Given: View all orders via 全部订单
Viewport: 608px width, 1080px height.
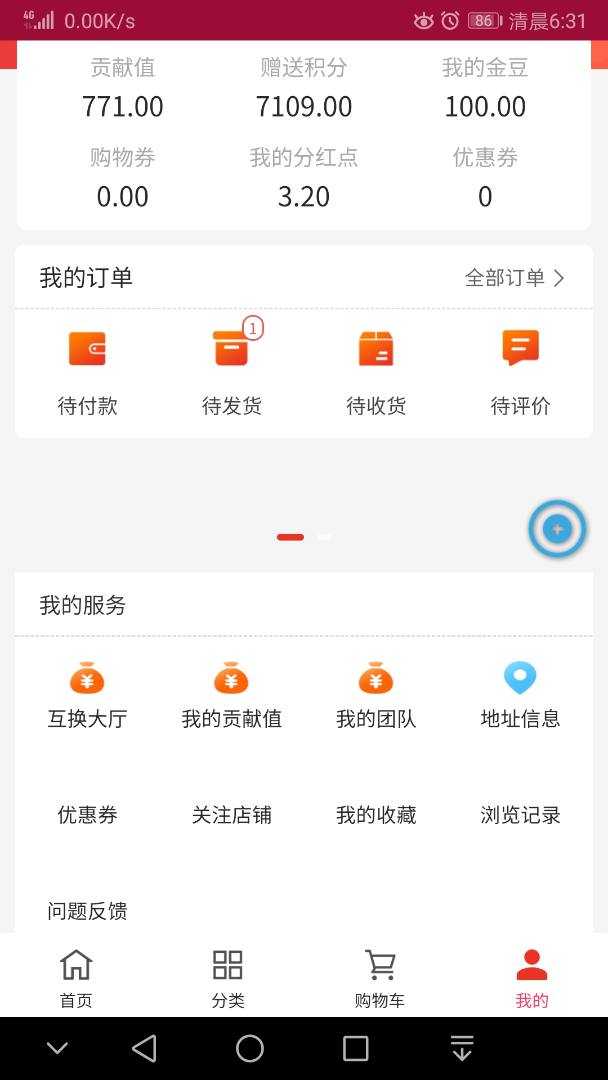Looking at the screenshot, I should [515, 278].
